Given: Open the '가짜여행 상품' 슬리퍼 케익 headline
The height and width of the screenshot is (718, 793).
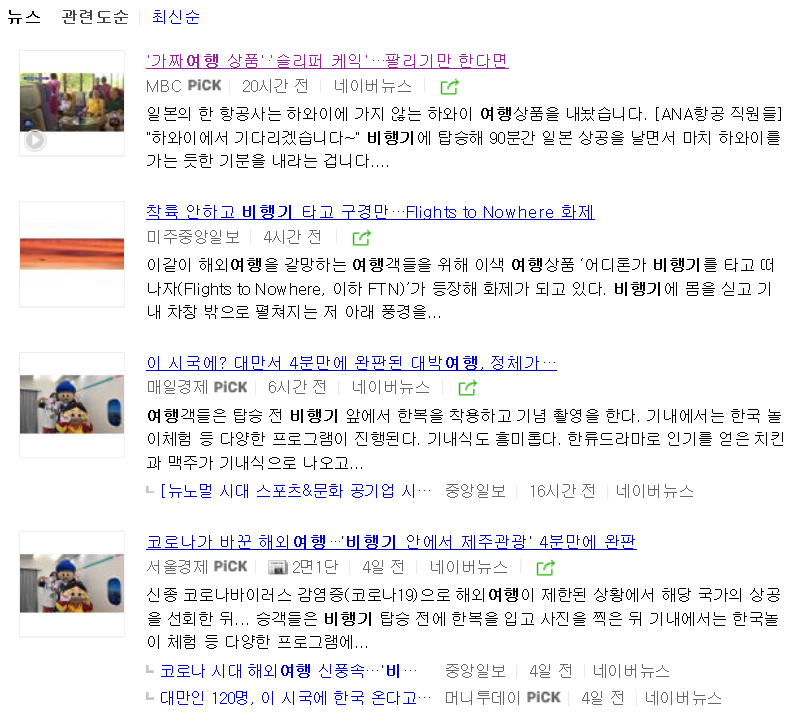Looking at the screenshot, I should tap(327, 61).
